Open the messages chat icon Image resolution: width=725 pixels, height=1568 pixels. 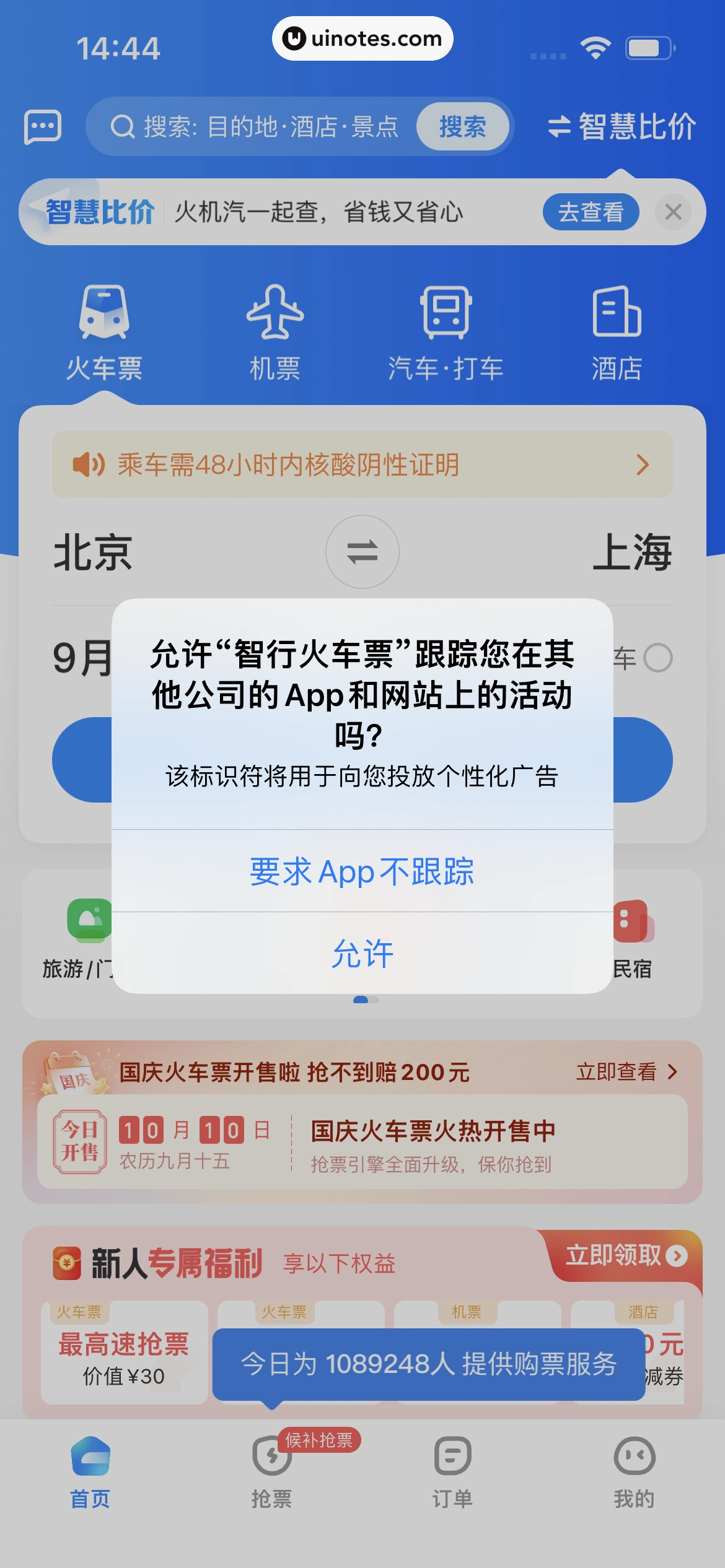point(42,126)
